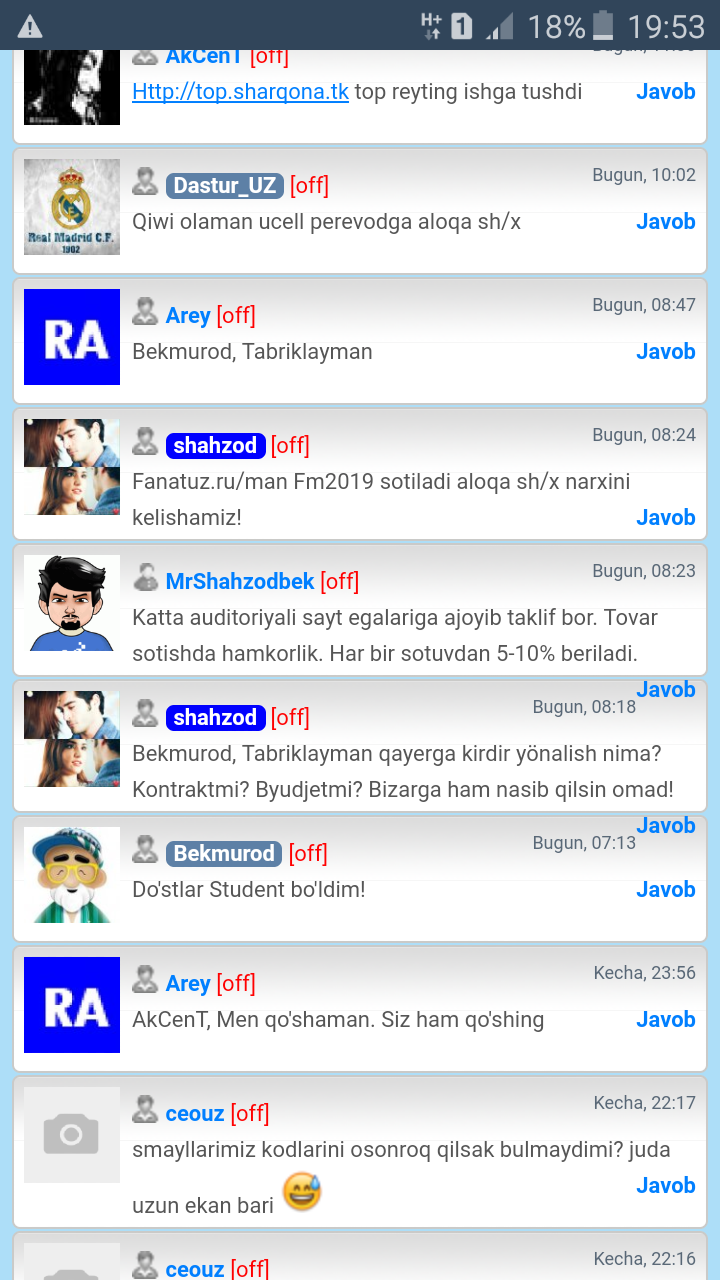This screenshot has height=1280, width=720.
Task: Reply to Arey's AkCenT qo'shaman message
Action: (x=665, y=1020)
